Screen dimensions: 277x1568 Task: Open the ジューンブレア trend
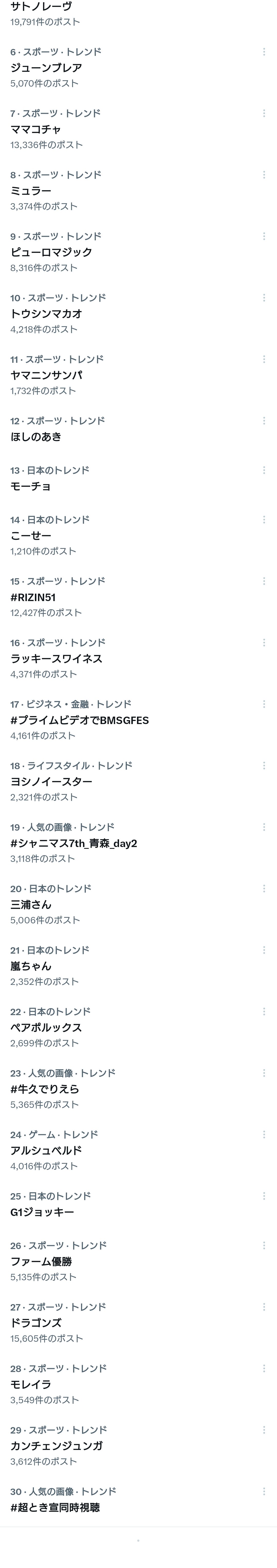tap(138, 68)
